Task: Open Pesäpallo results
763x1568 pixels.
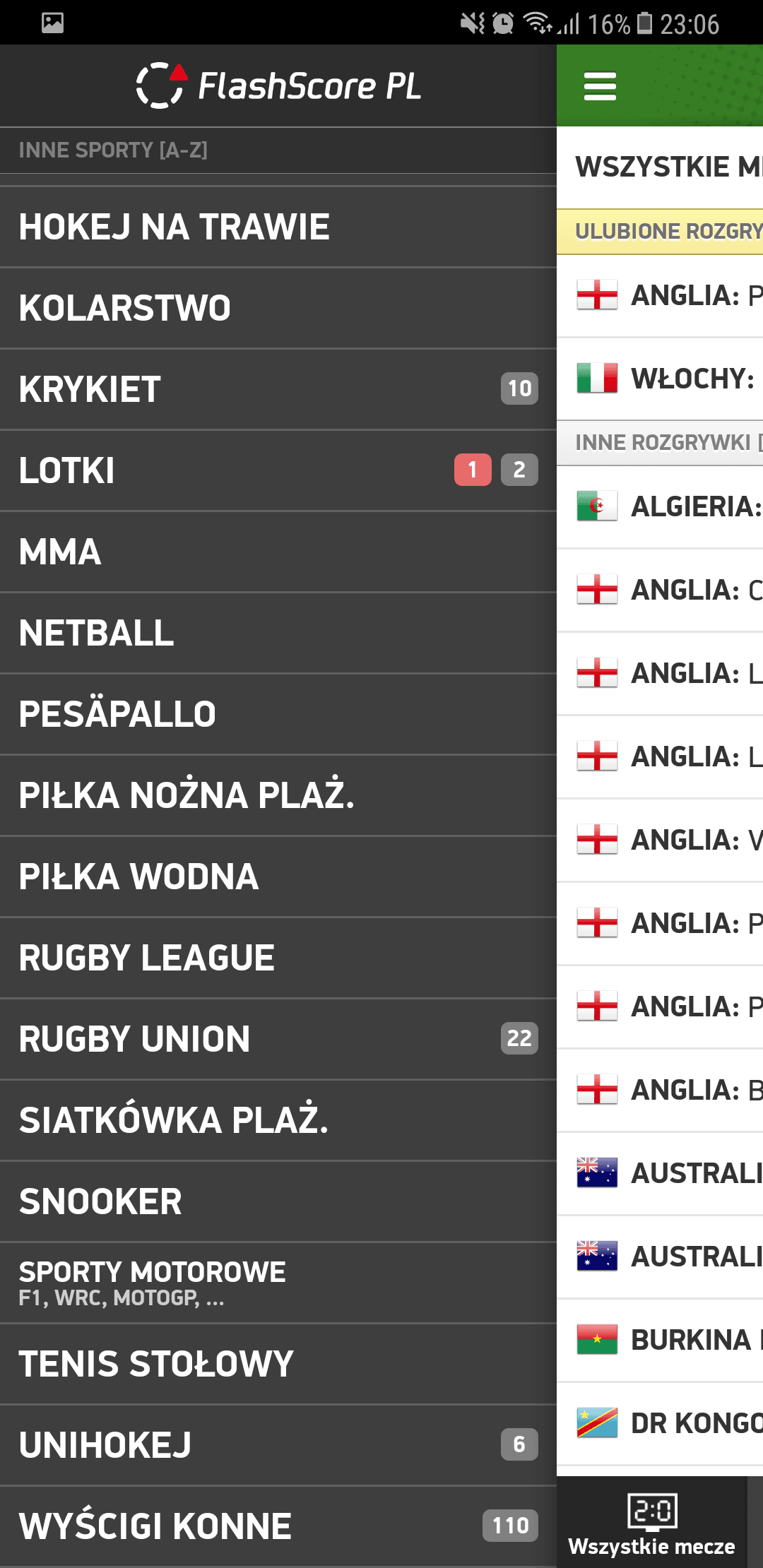Action: [x=278, y=714]
